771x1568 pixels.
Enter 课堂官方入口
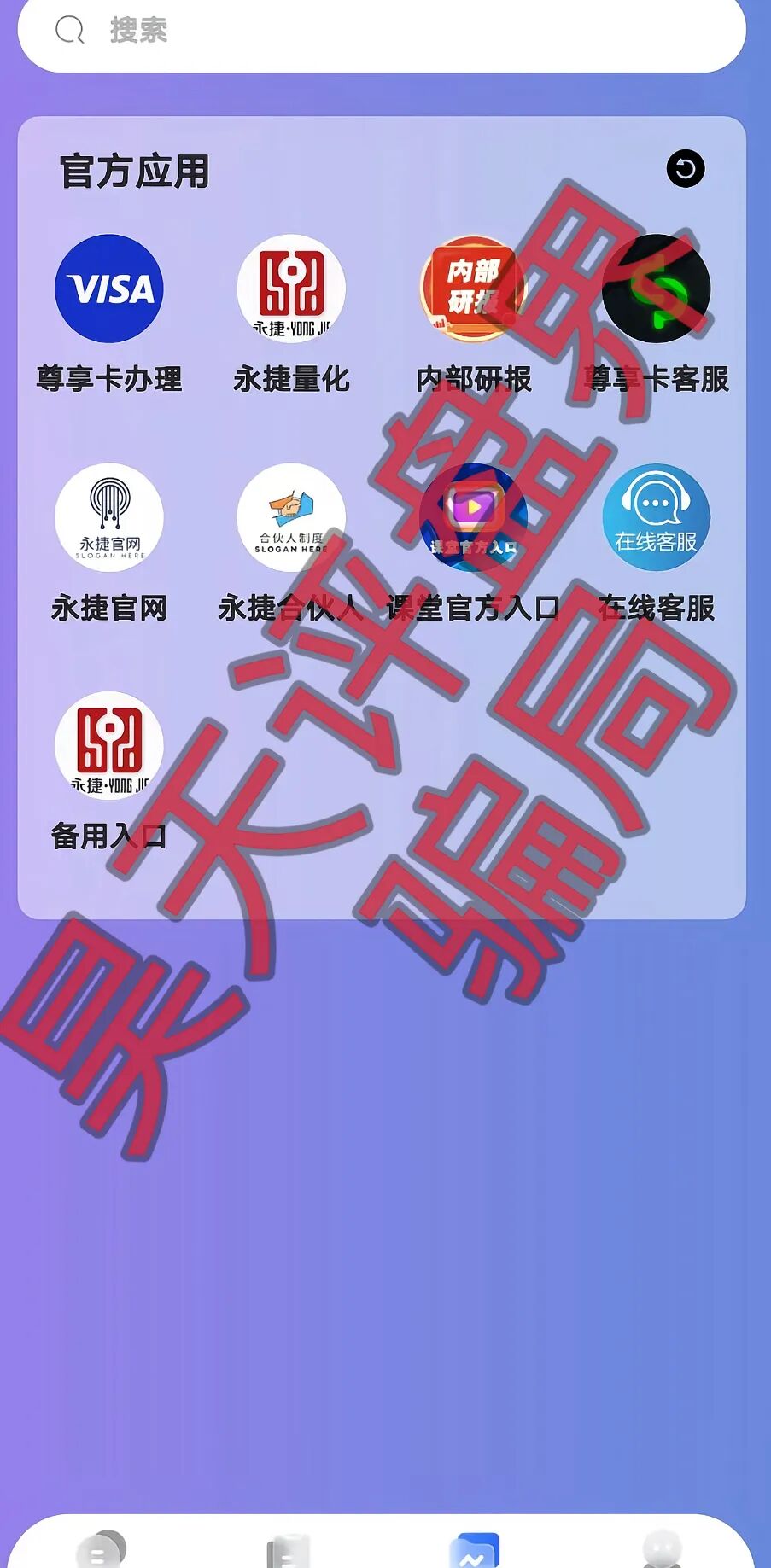[x=473, y=518]
